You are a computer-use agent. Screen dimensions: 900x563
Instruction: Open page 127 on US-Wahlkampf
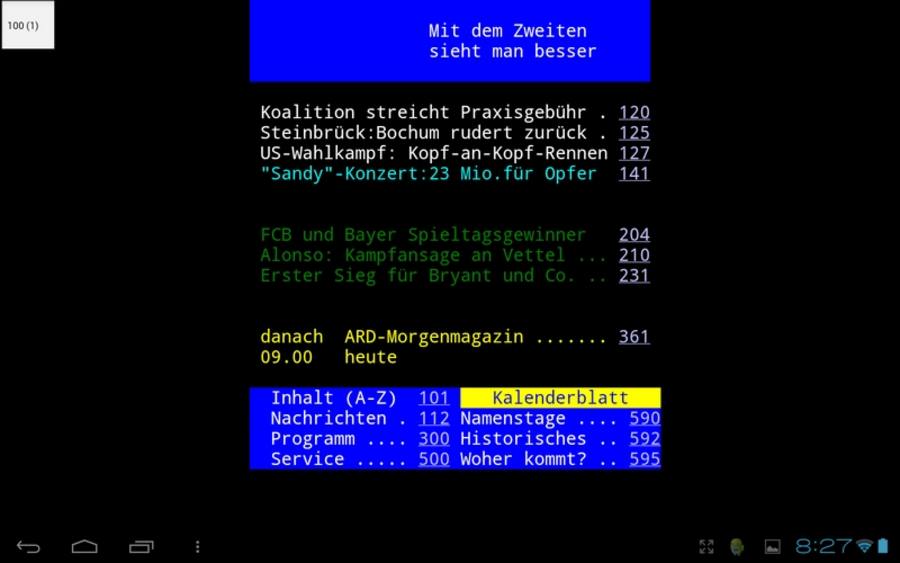(634, 153)
